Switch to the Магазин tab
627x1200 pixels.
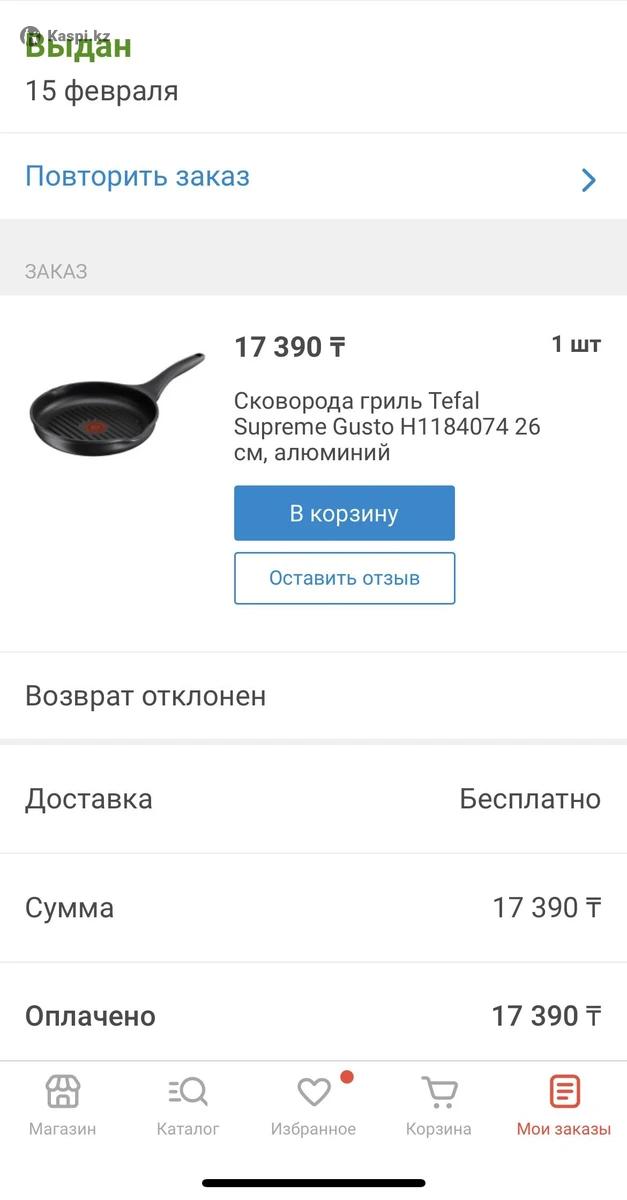[x=62, y=1105]
